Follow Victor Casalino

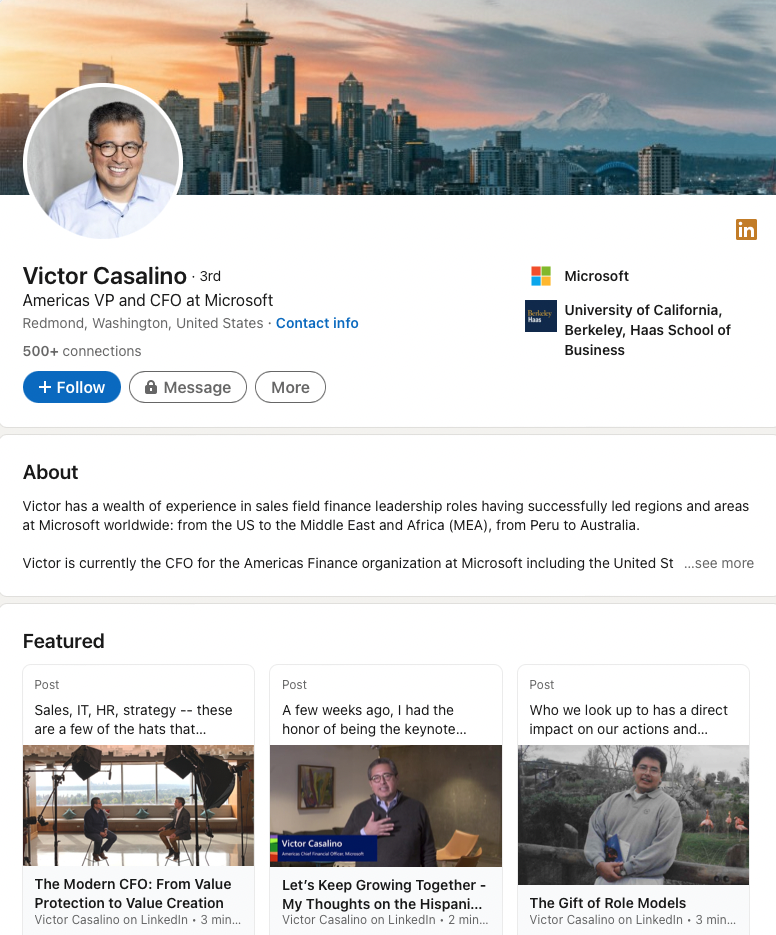point(72,387)
